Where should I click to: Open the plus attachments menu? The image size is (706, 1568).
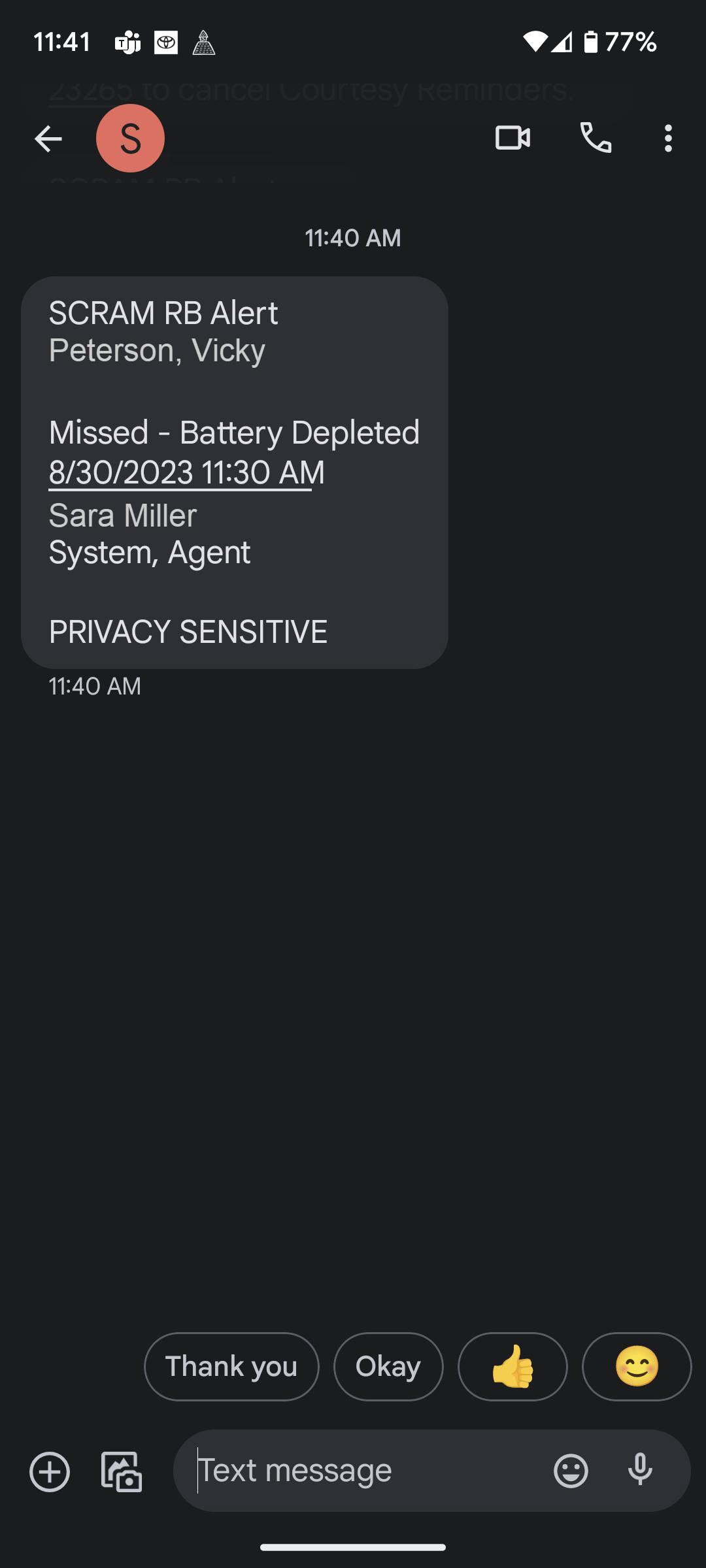click(50, 1472)
